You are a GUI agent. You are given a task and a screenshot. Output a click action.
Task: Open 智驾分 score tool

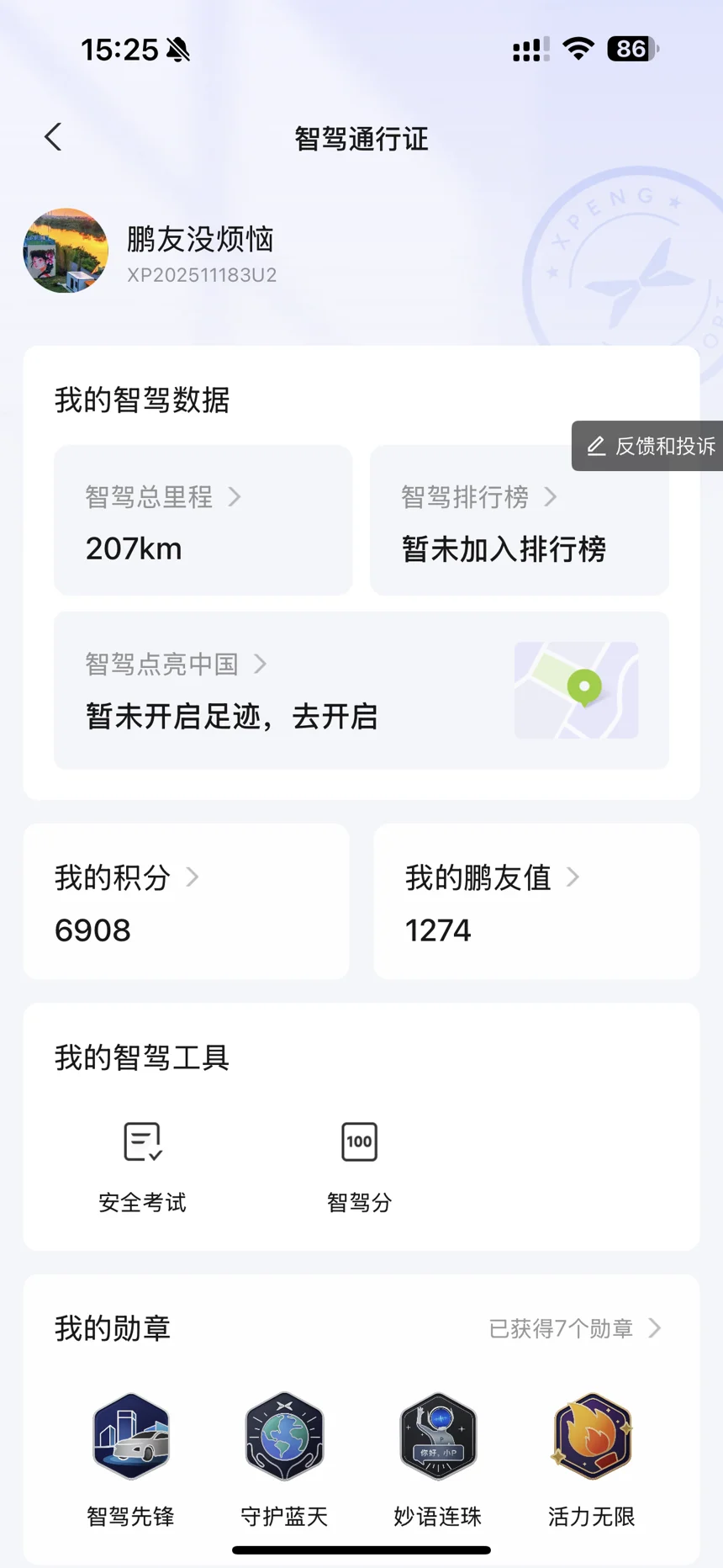(359, 1165)
